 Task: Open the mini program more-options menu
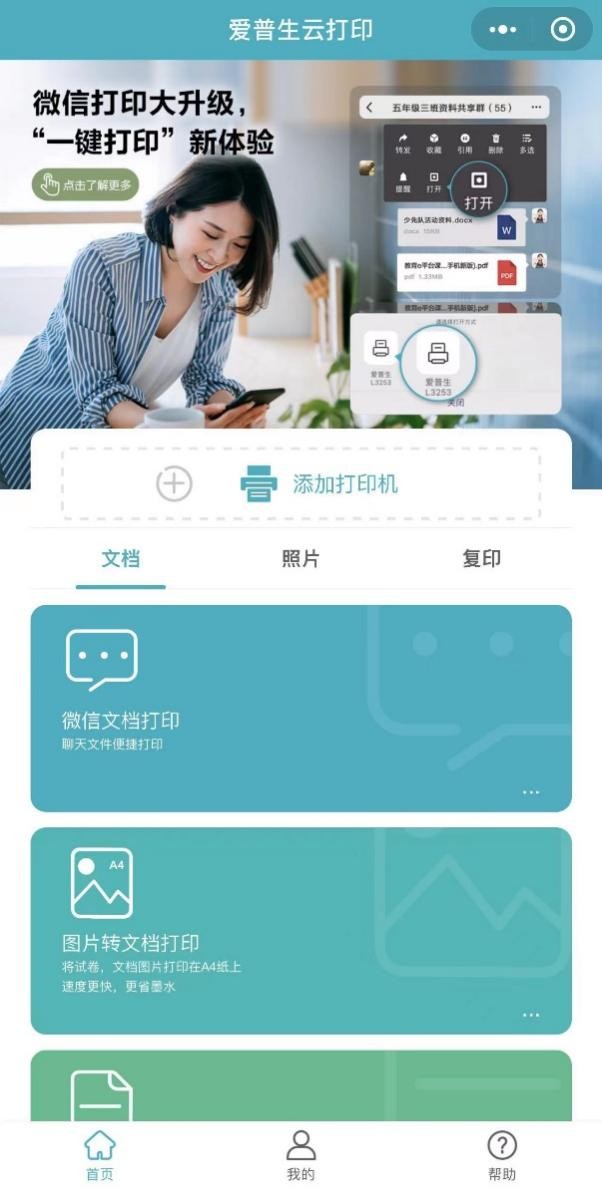[x=502, y=30]
